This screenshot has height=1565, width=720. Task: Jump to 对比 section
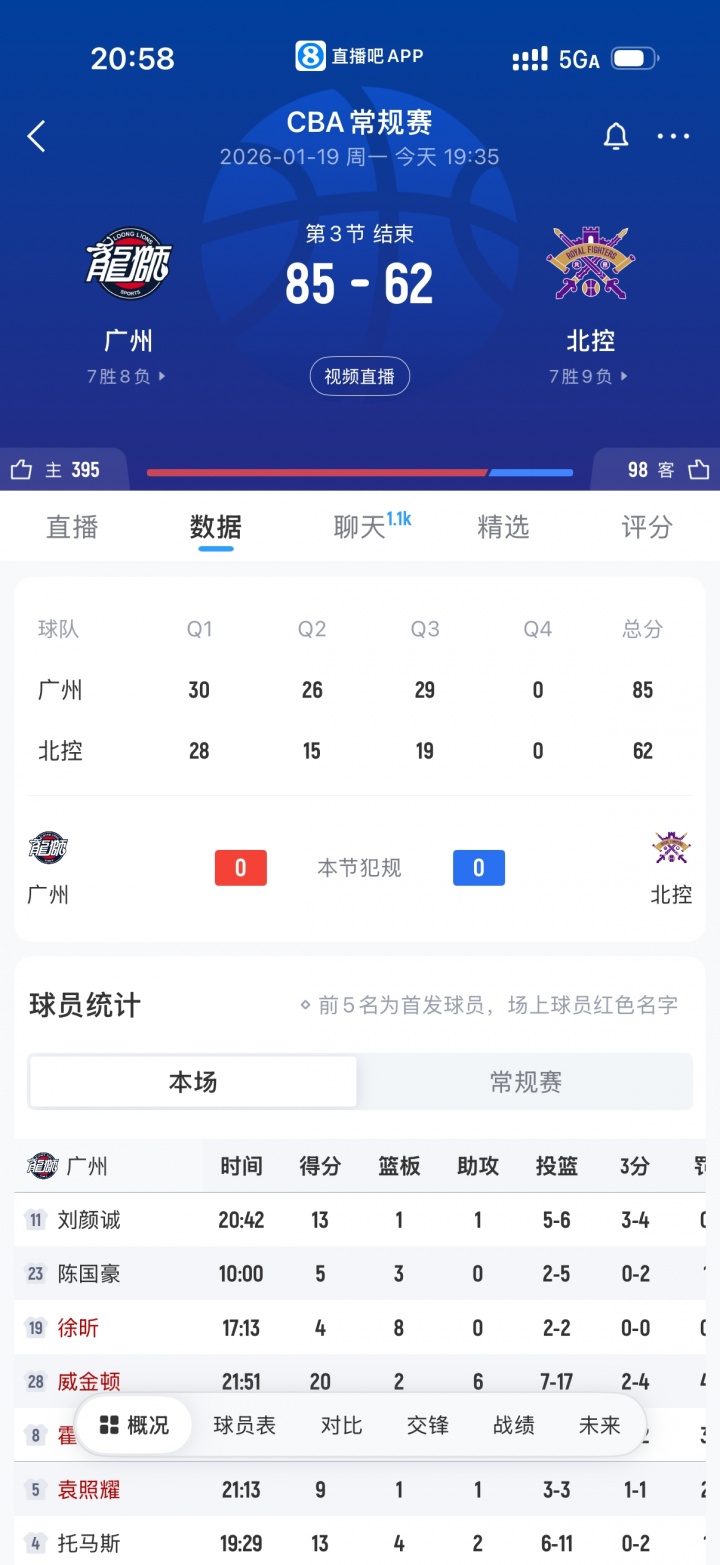341,1425
